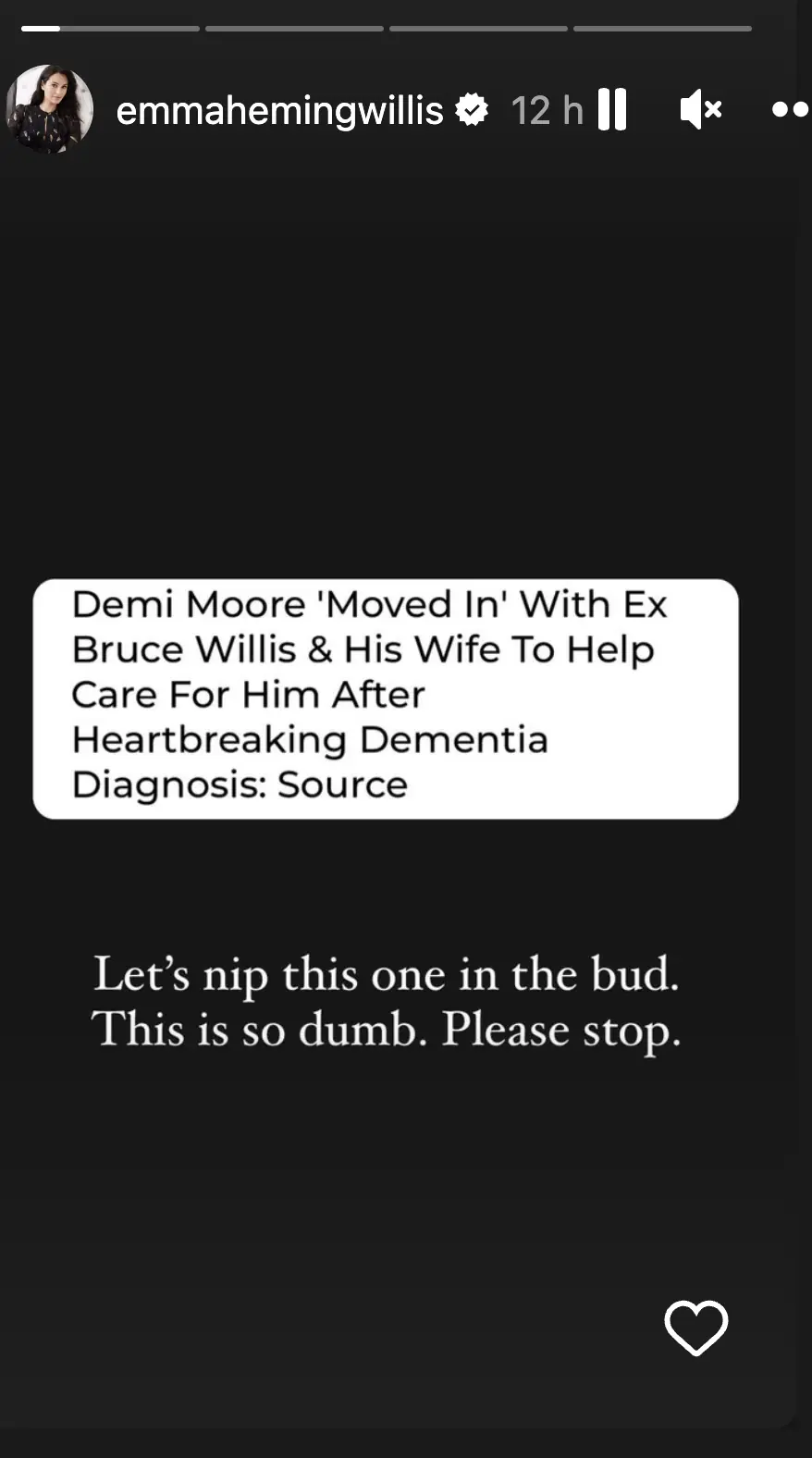The height and width of the screenshot is (1458, 812).
Task: Open emmahemingwillis profile picture
Action: (x=50, y=109)
